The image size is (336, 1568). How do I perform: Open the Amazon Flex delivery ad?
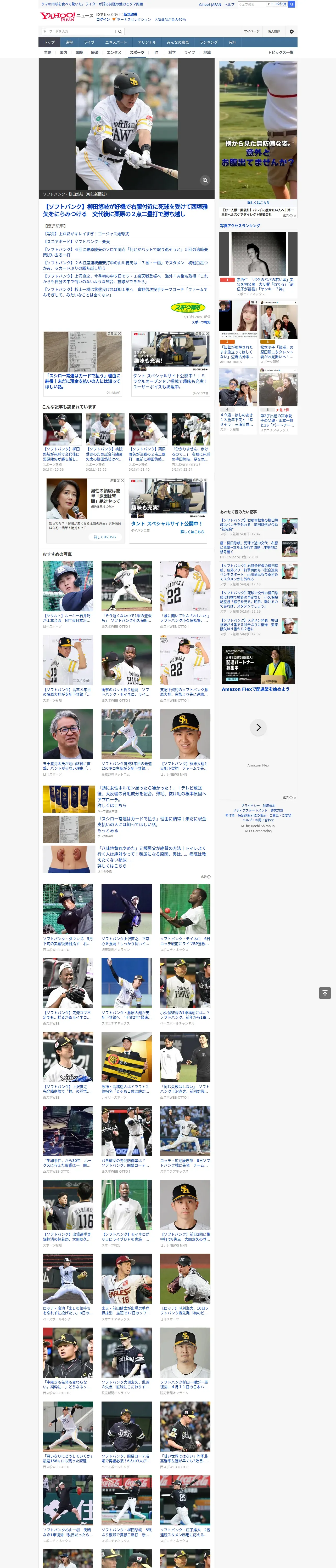[x=258, y=668]
